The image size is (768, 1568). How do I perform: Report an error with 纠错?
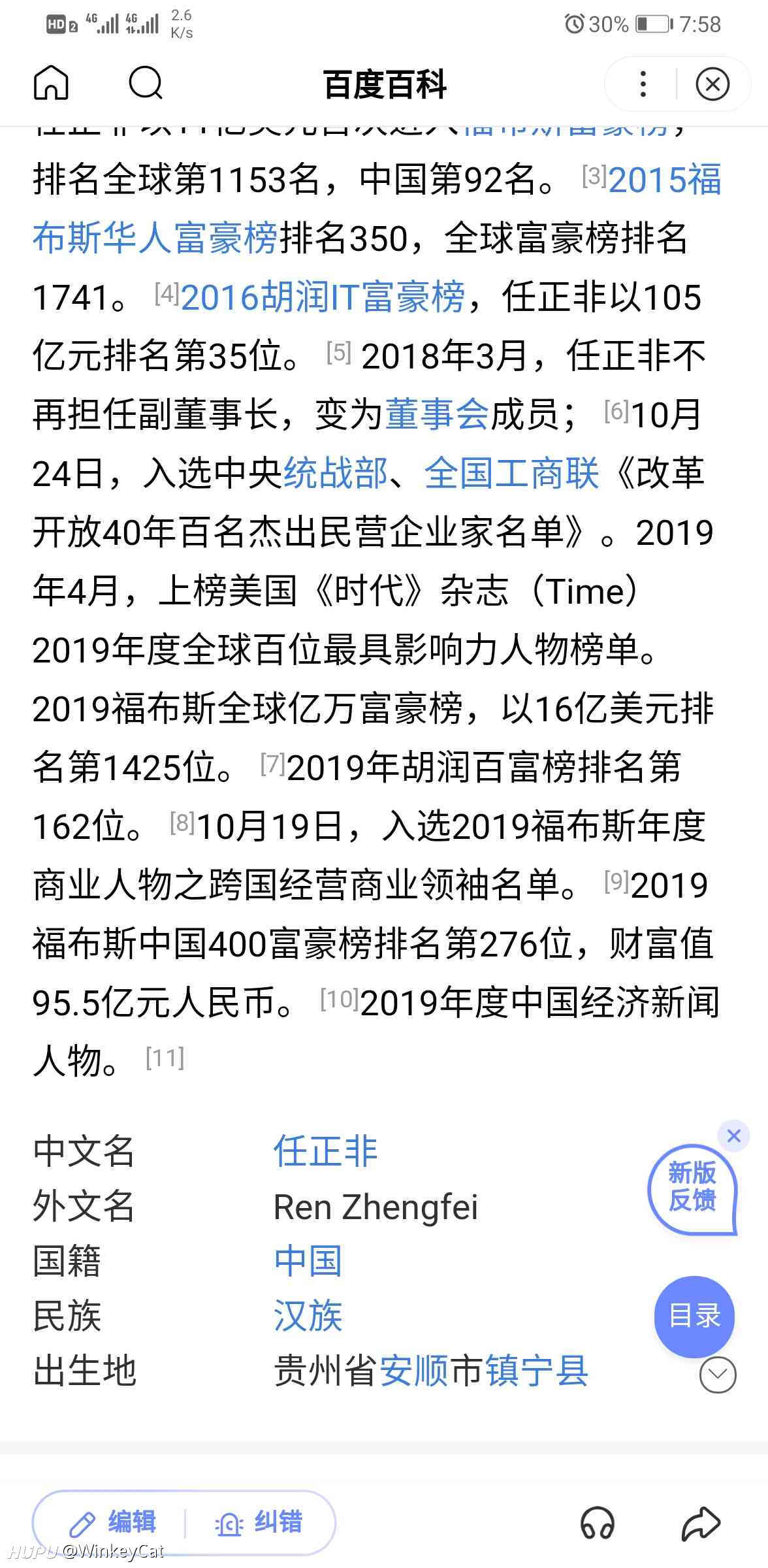click(259, 1523)
